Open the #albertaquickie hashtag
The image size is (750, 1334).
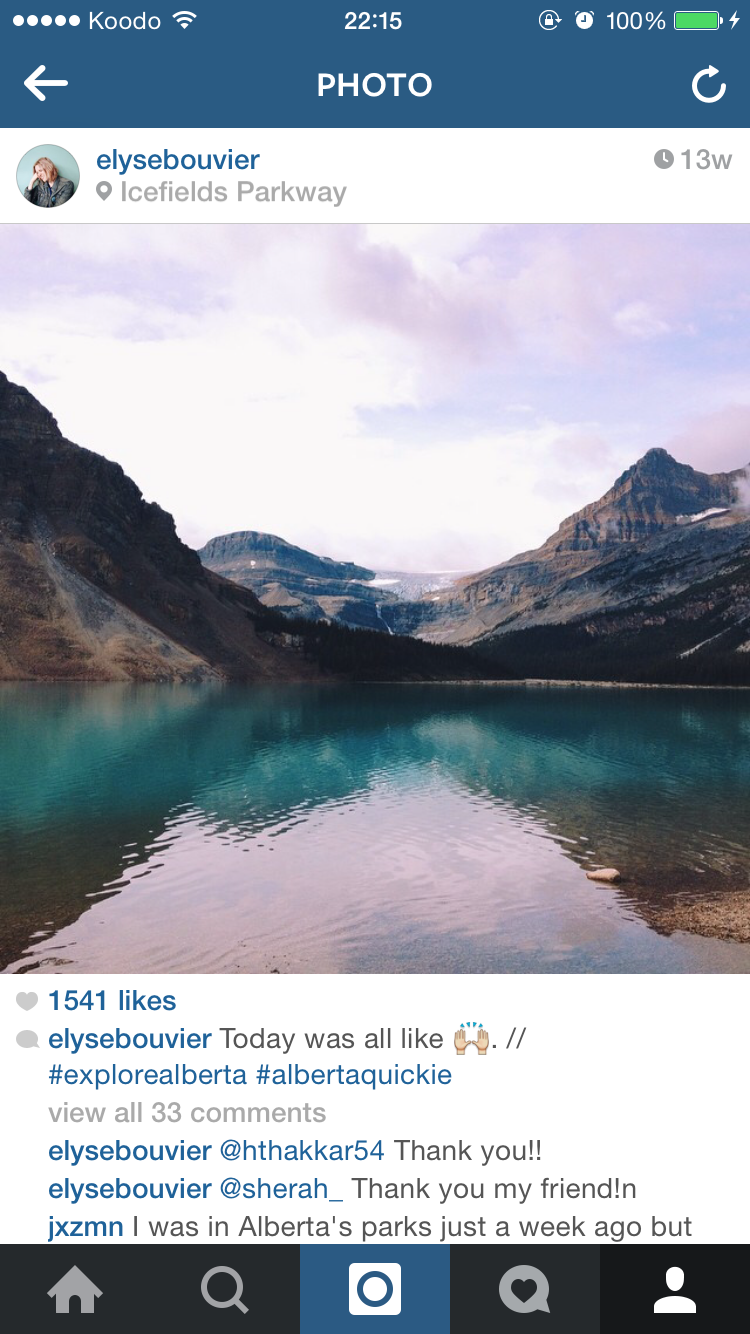click(354, 1076)
